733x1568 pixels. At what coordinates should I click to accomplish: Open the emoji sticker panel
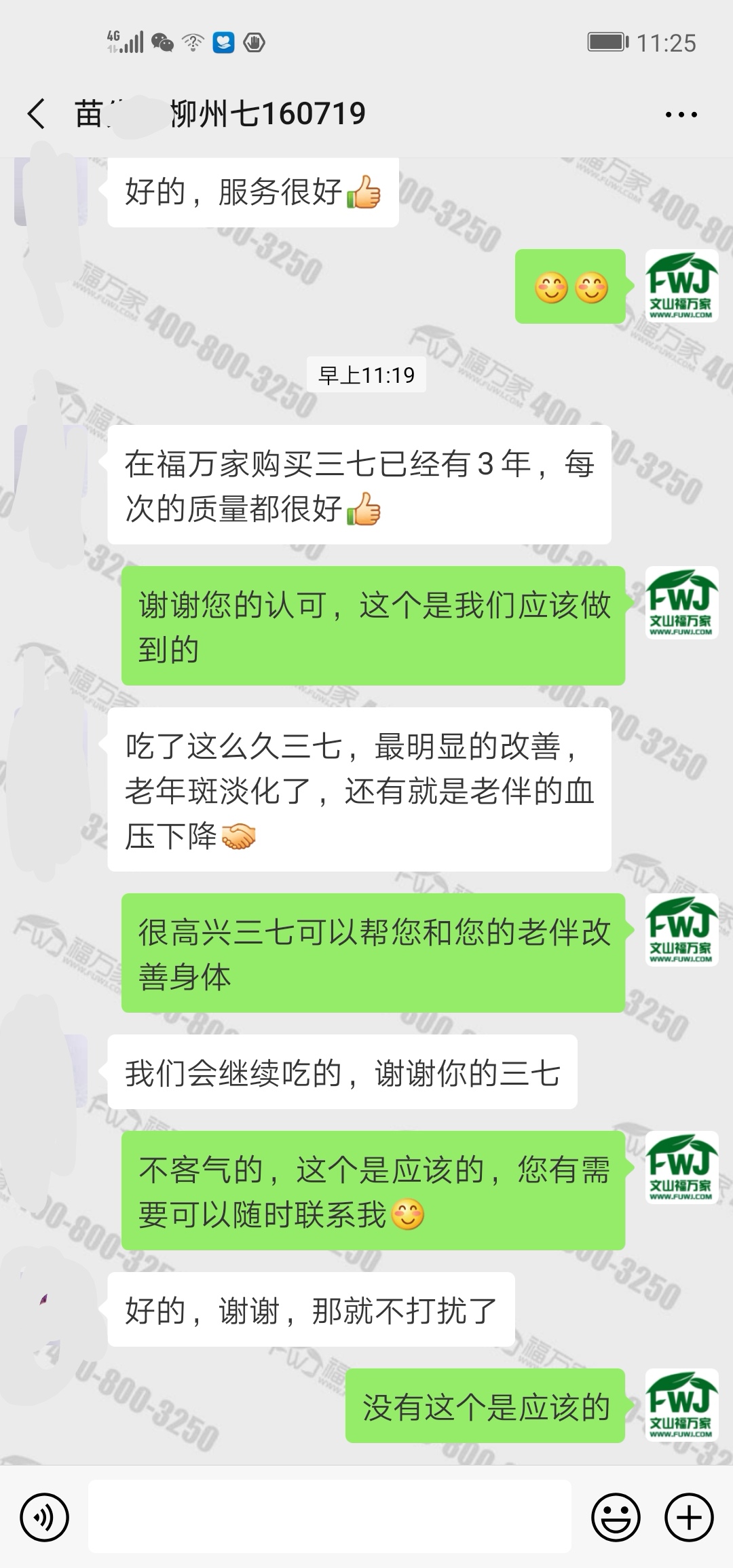click(x=616, y=1516)
